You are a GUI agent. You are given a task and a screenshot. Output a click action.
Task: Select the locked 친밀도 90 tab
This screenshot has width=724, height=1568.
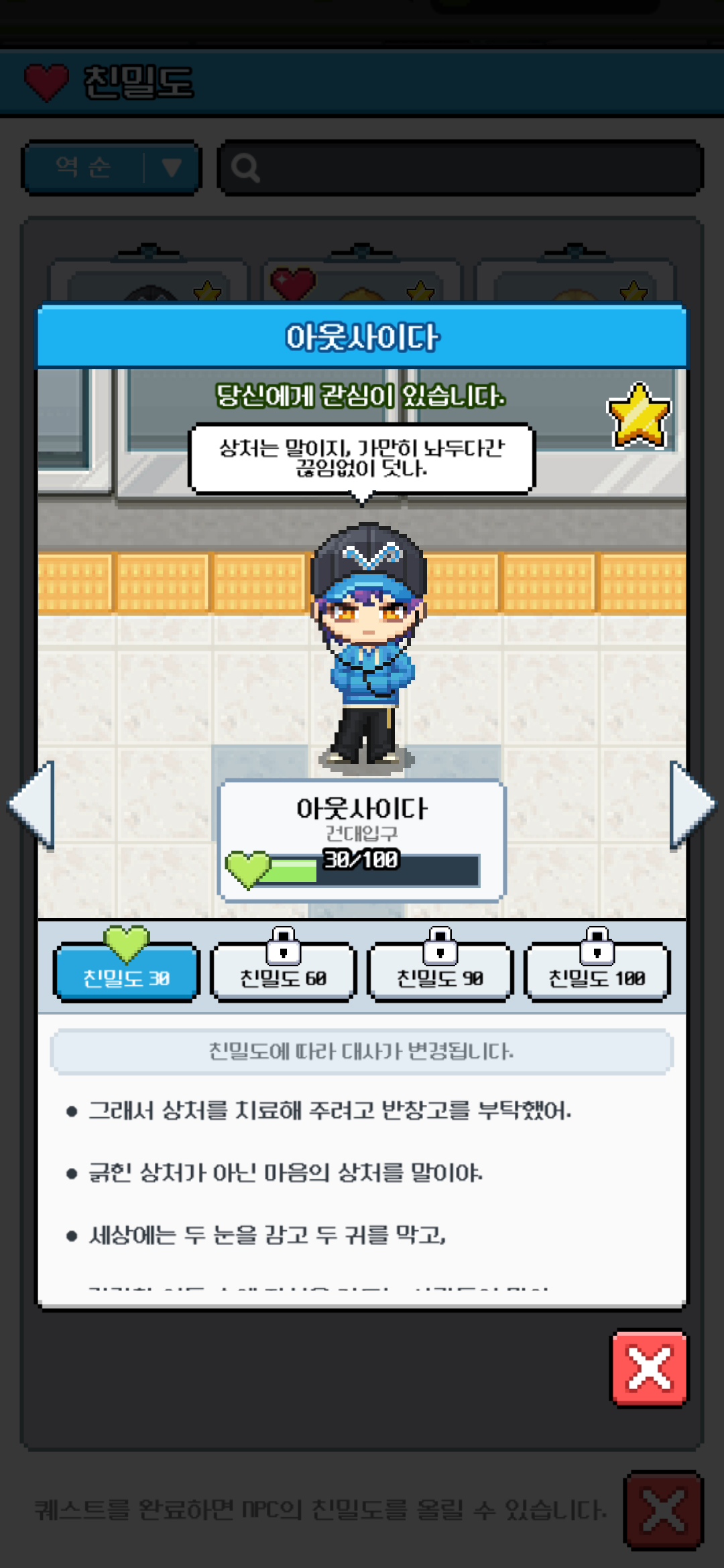(440, 972)
